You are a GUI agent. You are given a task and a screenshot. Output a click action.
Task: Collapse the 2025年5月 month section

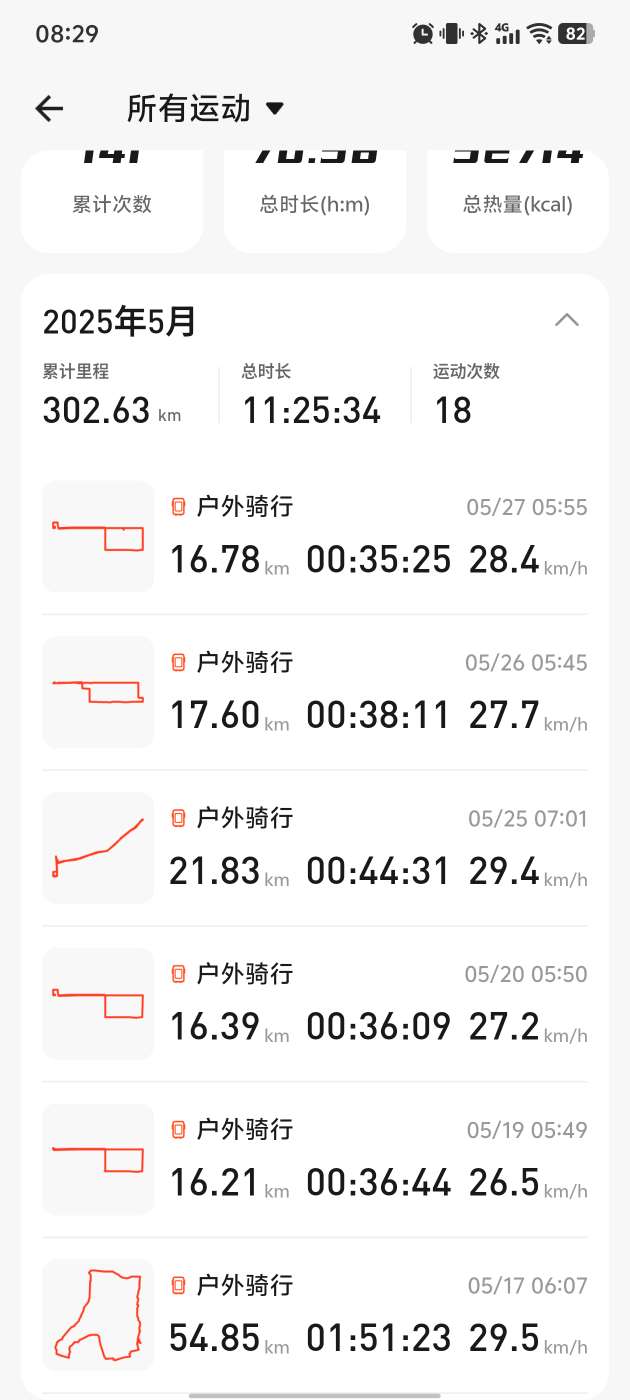pyautogui.click(x=567, y=320)
